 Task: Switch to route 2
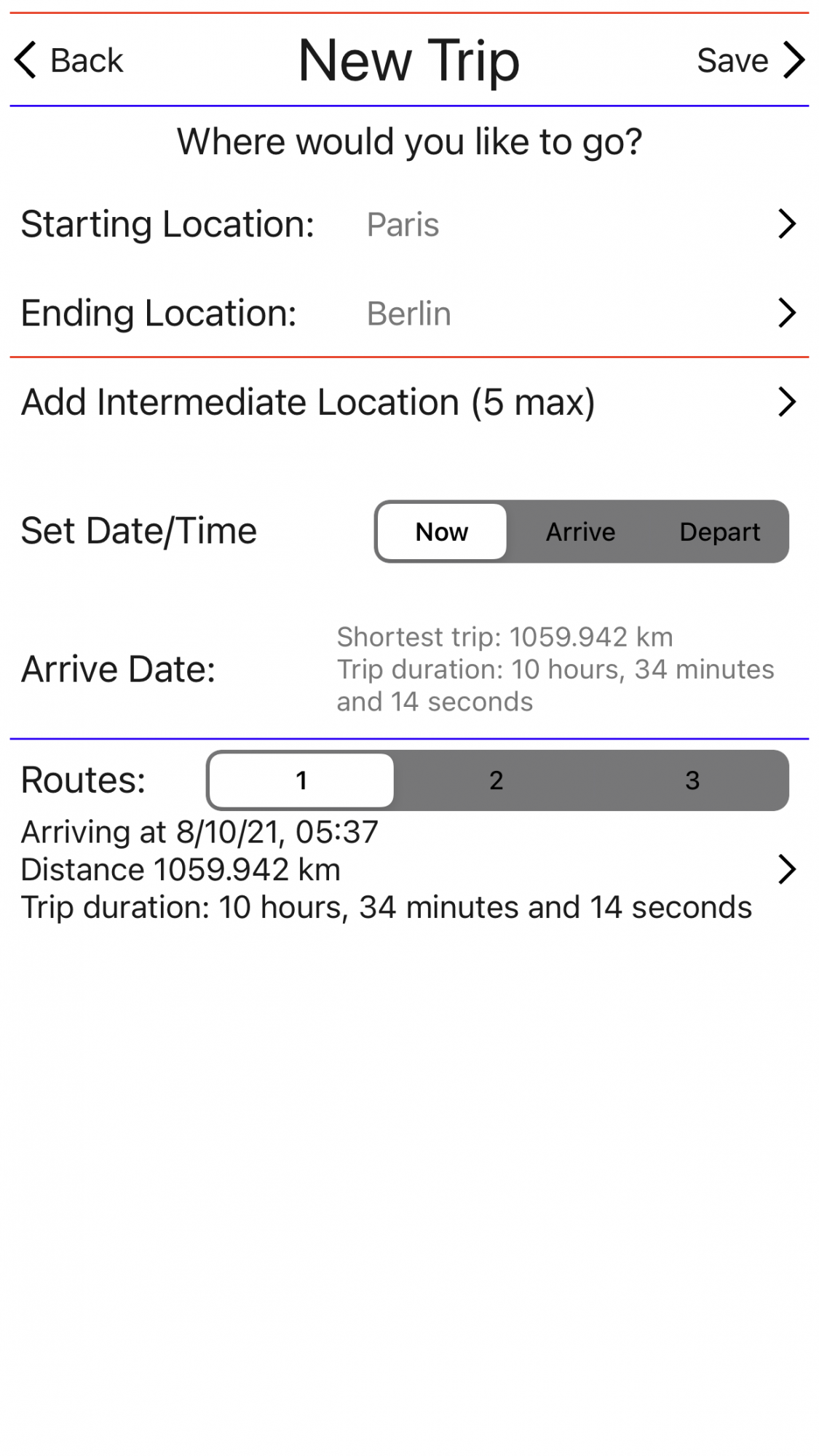click(496, 780)
